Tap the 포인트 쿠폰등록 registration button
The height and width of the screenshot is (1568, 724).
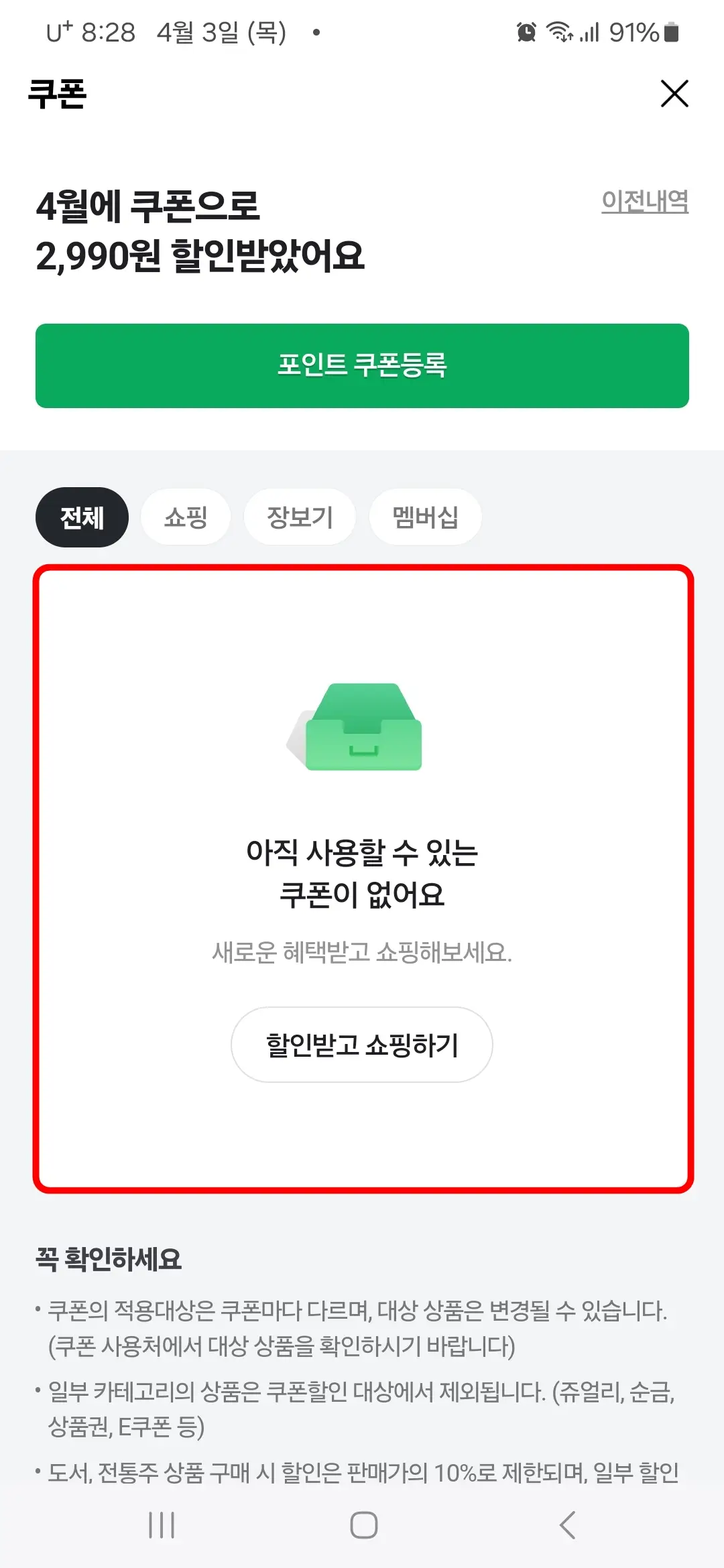pos(362,365)
